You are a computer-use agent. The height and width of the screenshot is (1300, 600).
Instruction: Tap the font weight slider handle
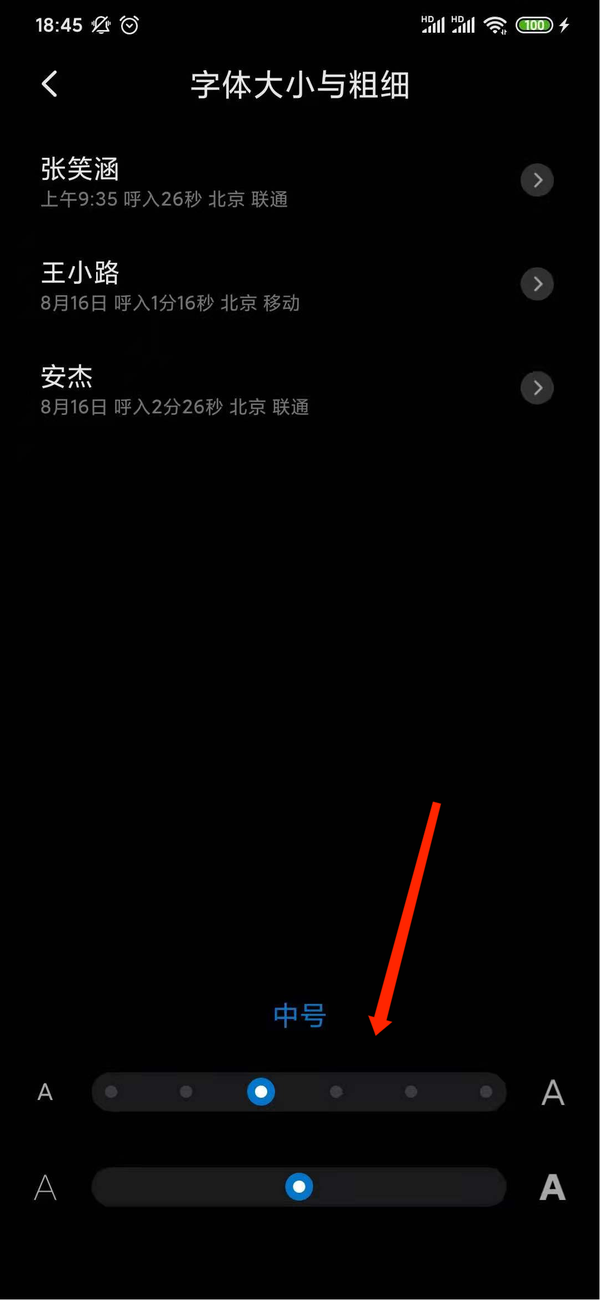point(299,1187)
